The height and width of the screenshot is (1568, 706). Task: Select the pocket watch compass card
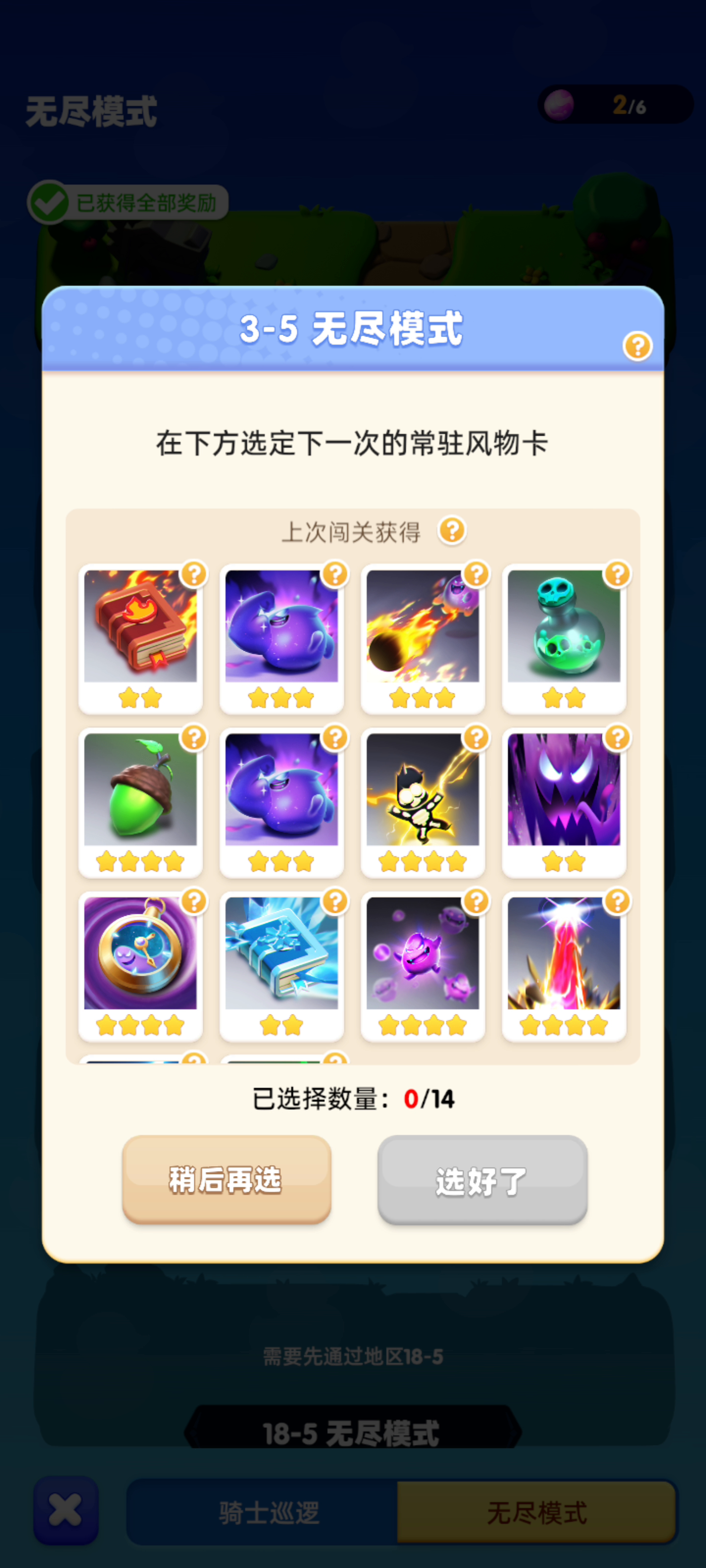pyautogui.click(x=140, y=966)
